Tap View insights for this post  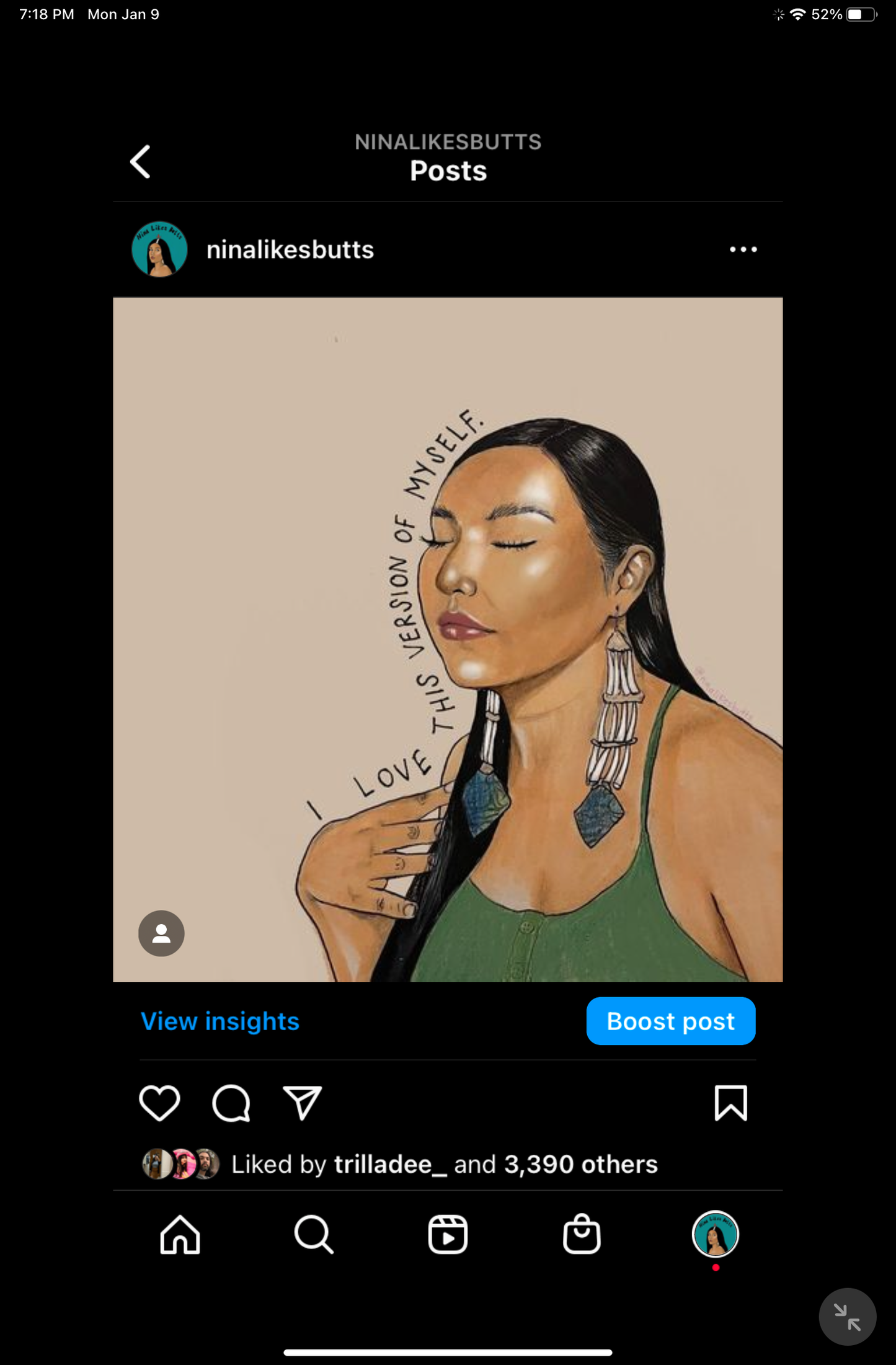coord(220,1021)
